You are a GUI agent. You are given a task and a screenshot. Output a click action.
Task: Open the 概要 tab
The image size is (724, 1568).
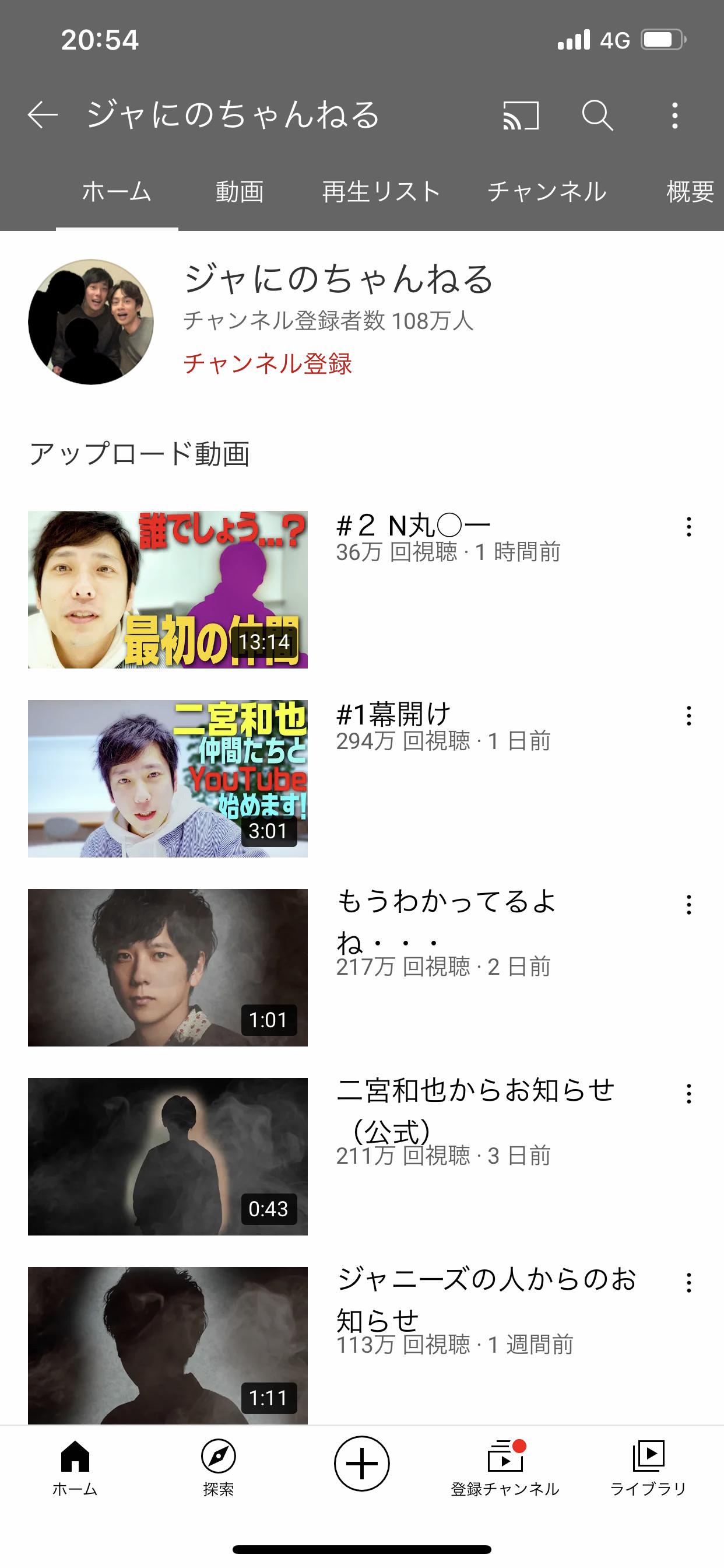[690, 192]
